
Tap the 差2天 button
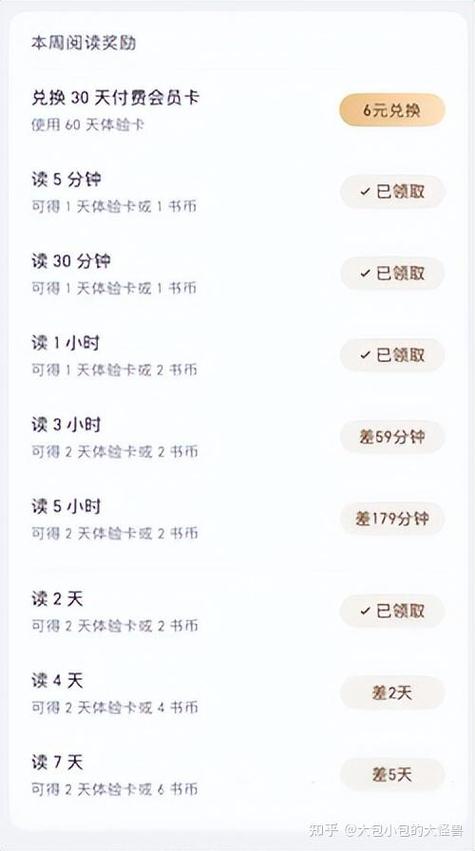pos(392,693)
